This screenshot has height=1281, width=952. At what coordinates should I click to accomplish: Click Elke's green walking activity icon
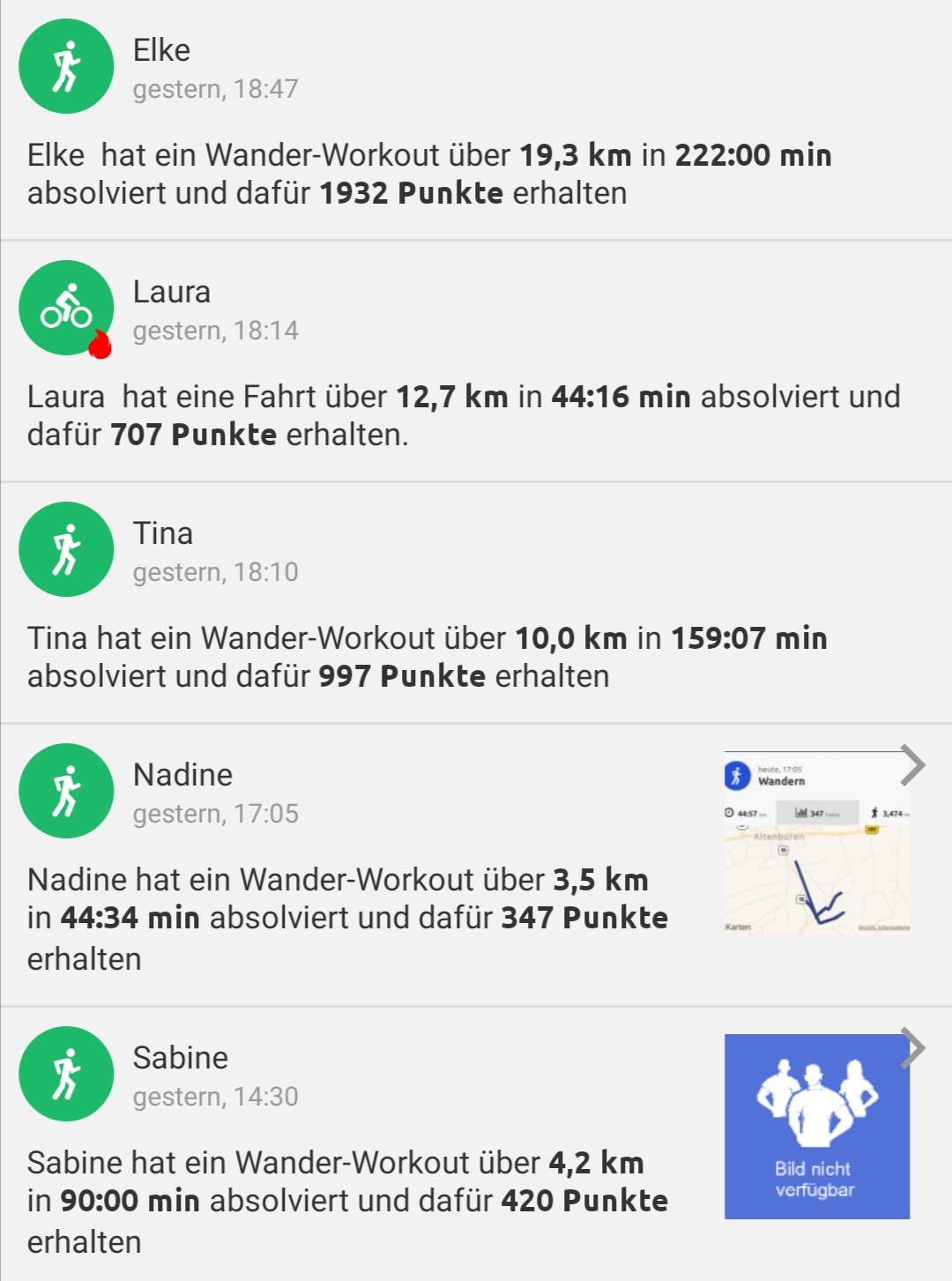(x=65, y=66)
